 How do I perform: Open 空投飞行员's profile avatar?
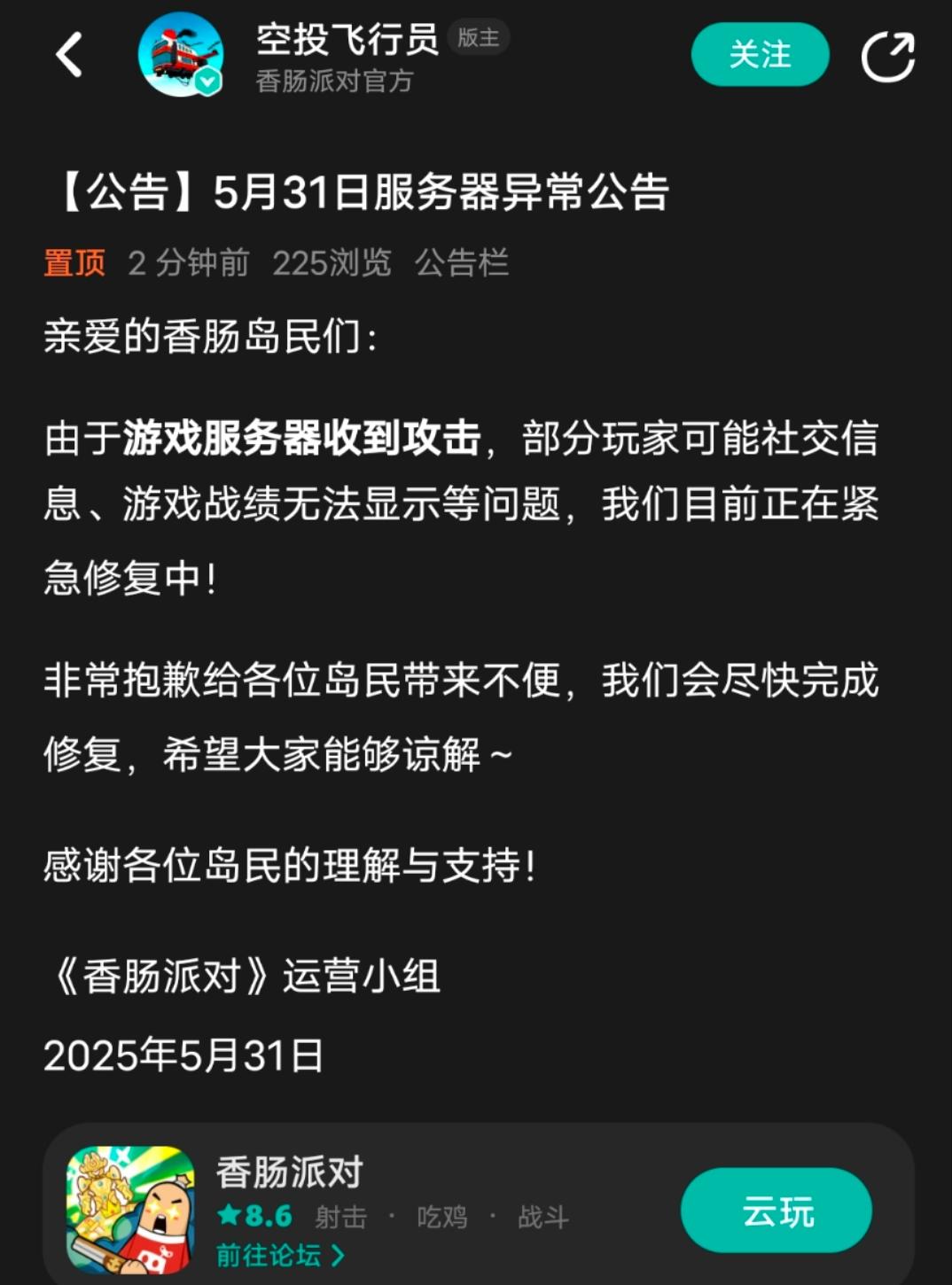click(x=181, y=55)
